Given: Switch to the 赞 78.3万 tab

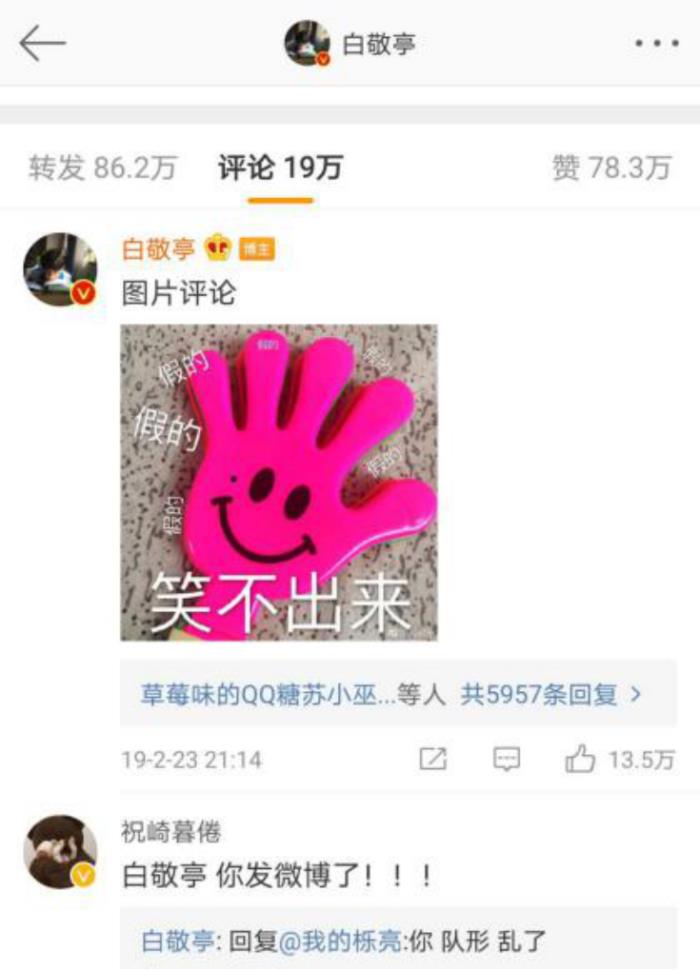Looking at the screenshot, I should [x=611, y=168].
